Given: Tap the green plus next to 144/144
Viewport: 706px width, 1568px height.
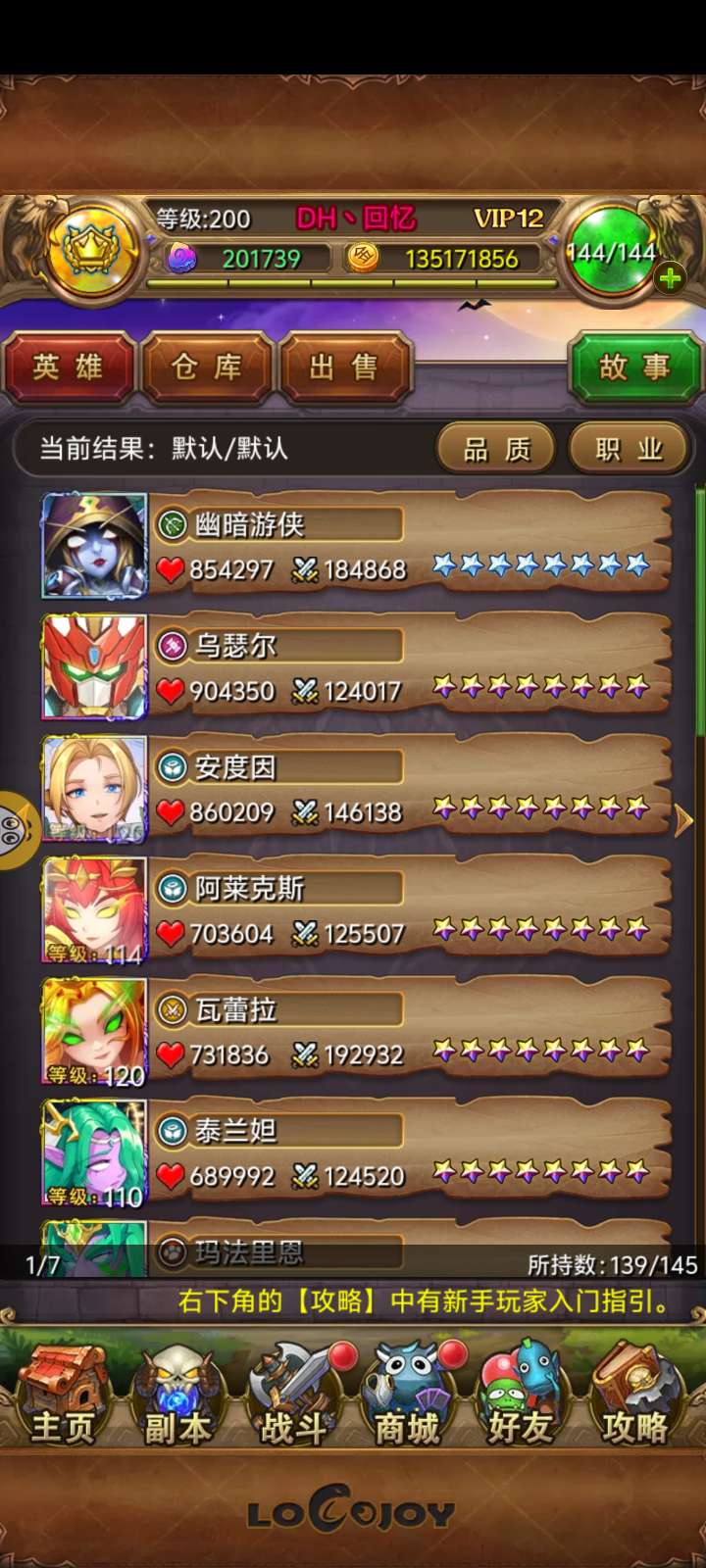Looking at the screenshot, I should (670, 279).
